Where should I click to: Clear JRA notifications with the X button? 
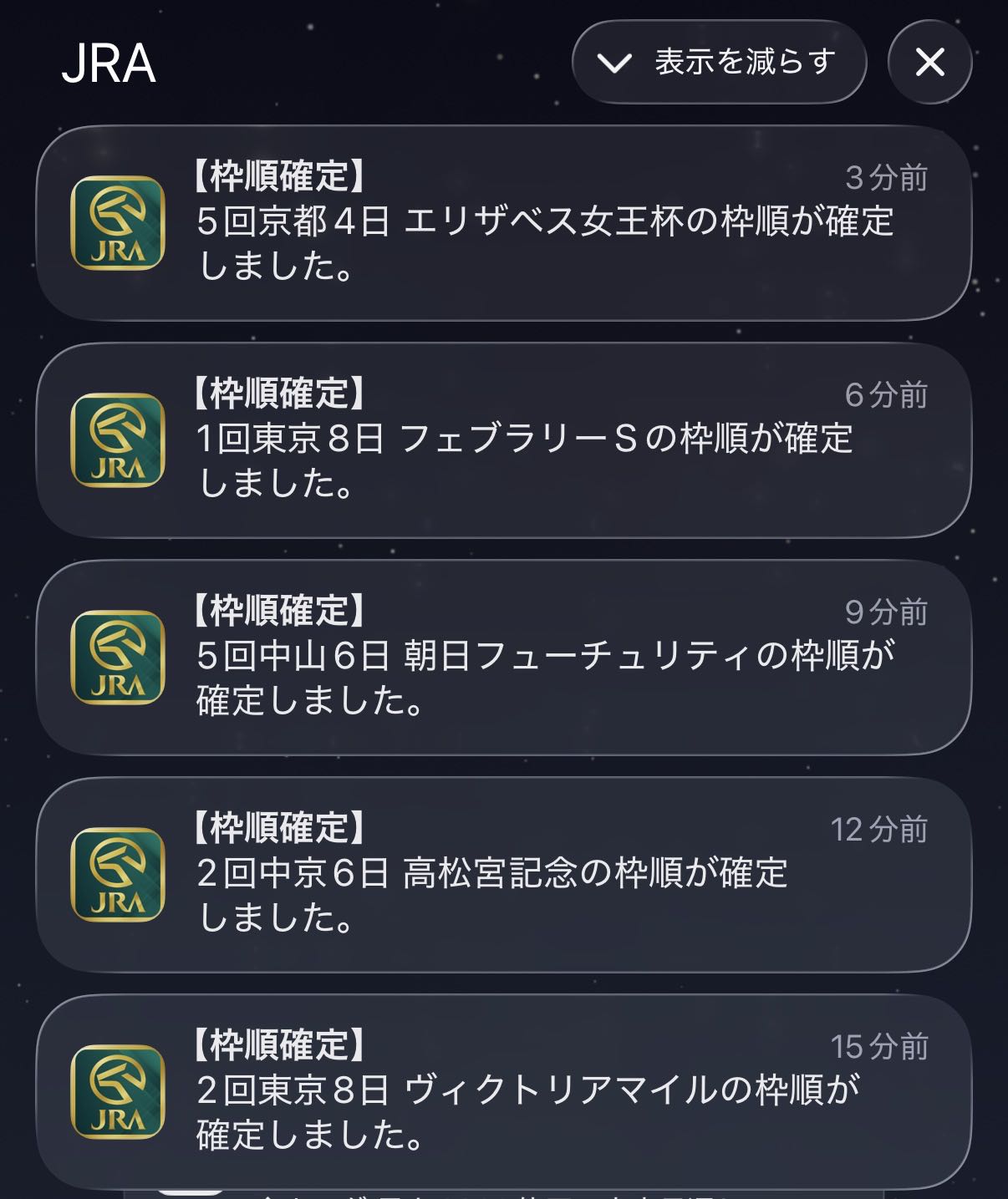929,63
